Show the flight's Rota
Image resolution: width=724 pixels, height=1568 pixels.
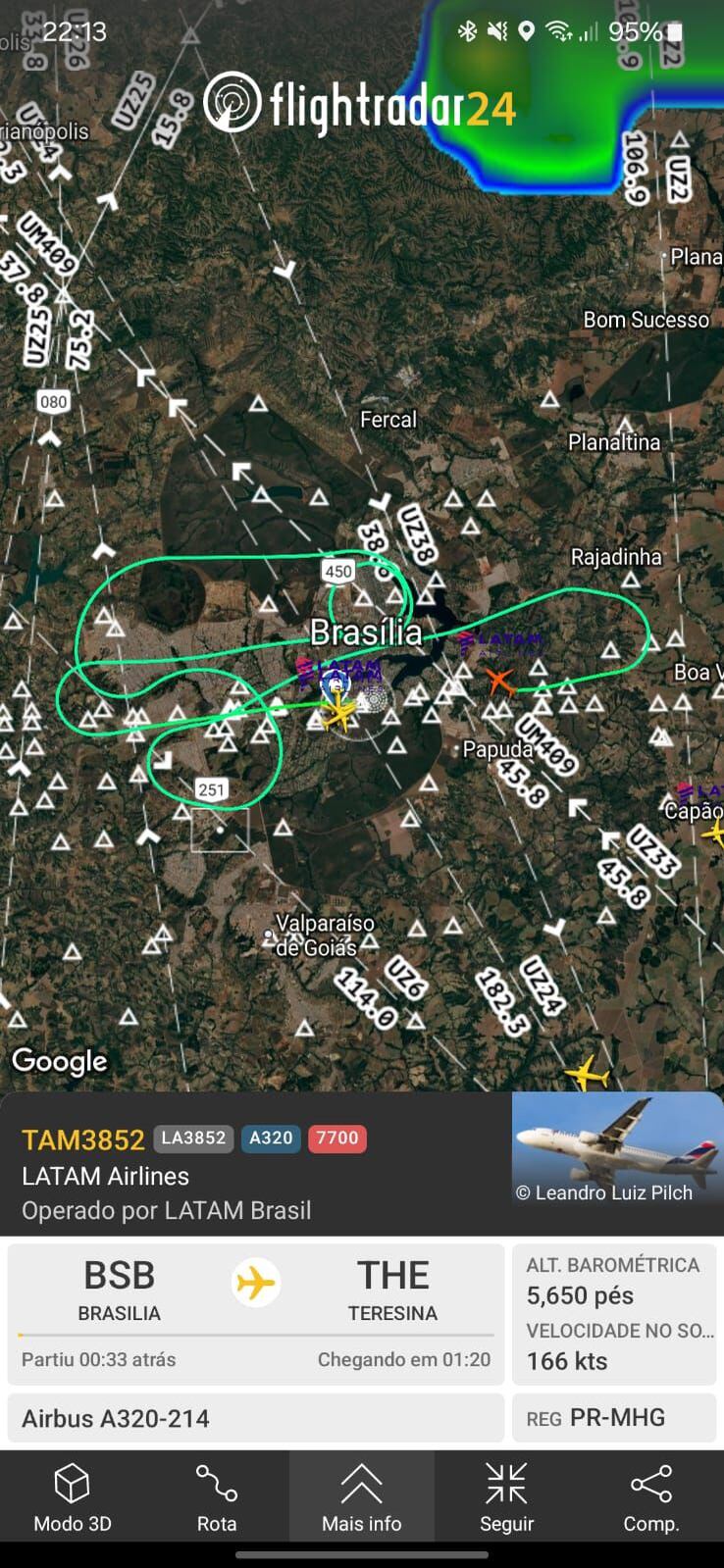217,1497
